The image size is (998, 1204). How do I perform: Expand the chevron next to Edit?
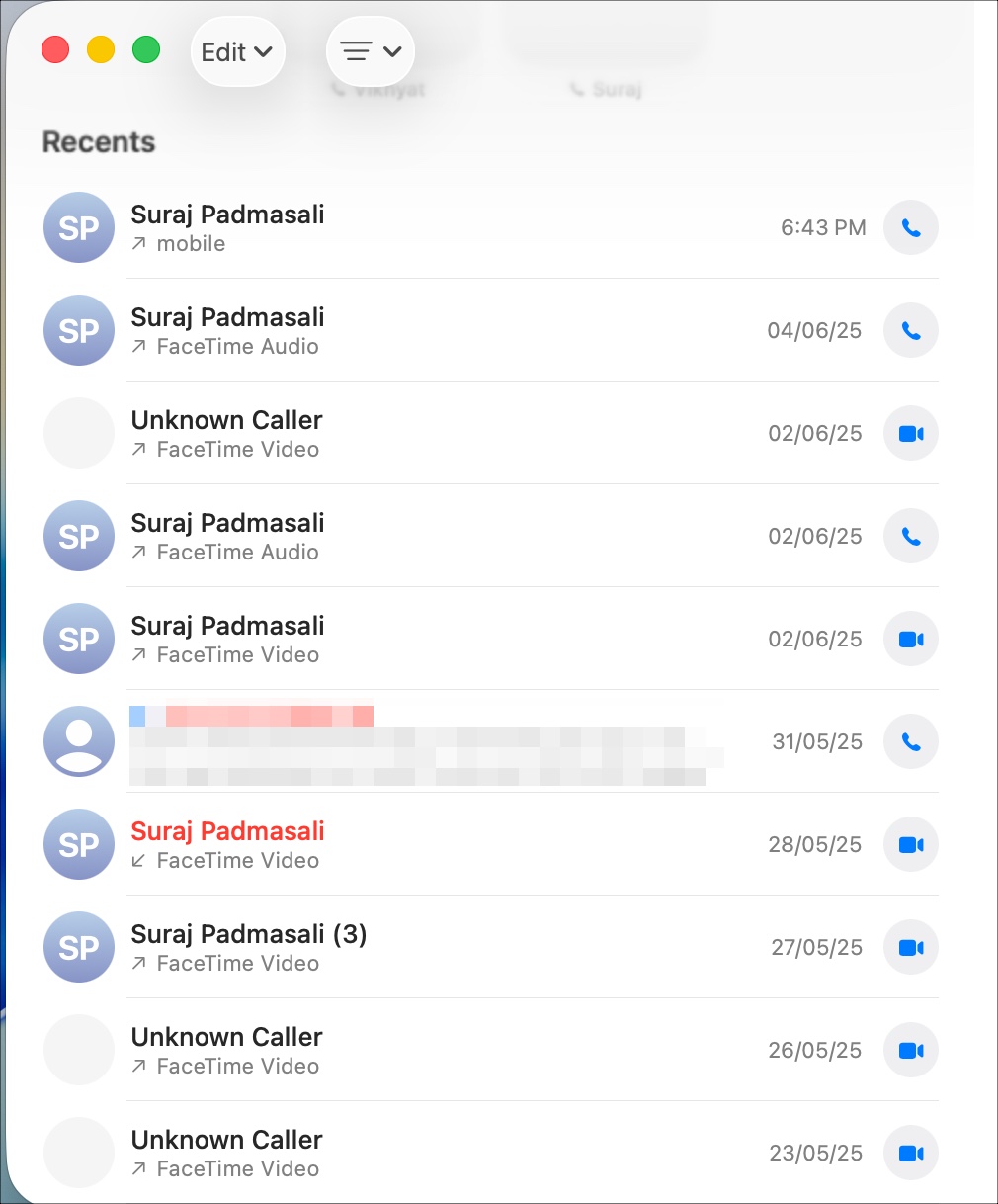coord(264,51)
